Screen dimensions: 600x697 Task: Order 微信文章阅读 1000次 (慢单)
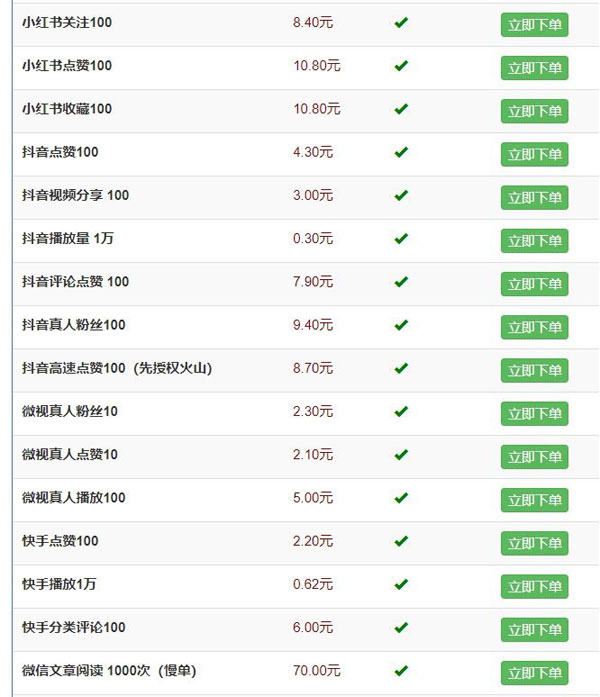[534, 673]
